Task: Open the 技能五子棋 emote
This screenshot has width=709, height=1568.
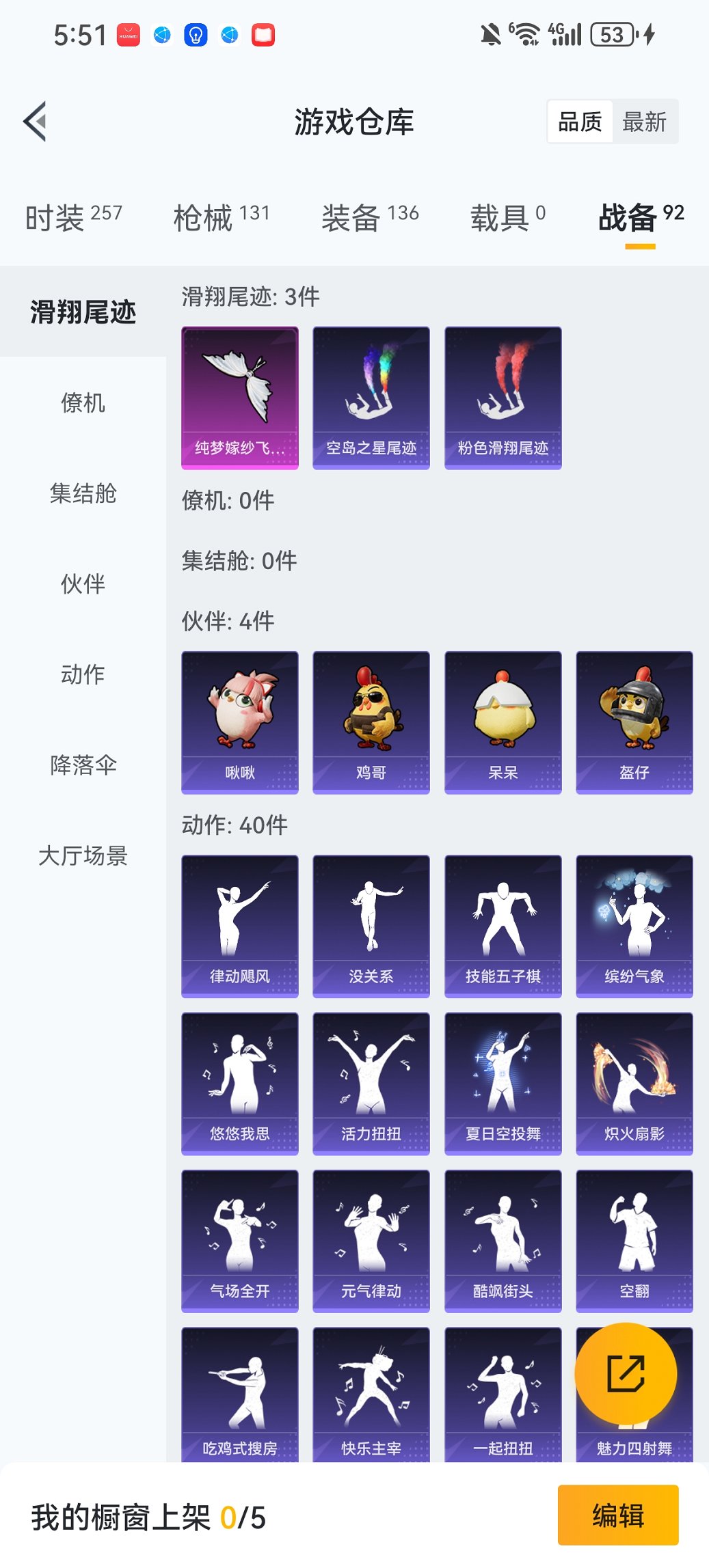Action: click(503, 926)
